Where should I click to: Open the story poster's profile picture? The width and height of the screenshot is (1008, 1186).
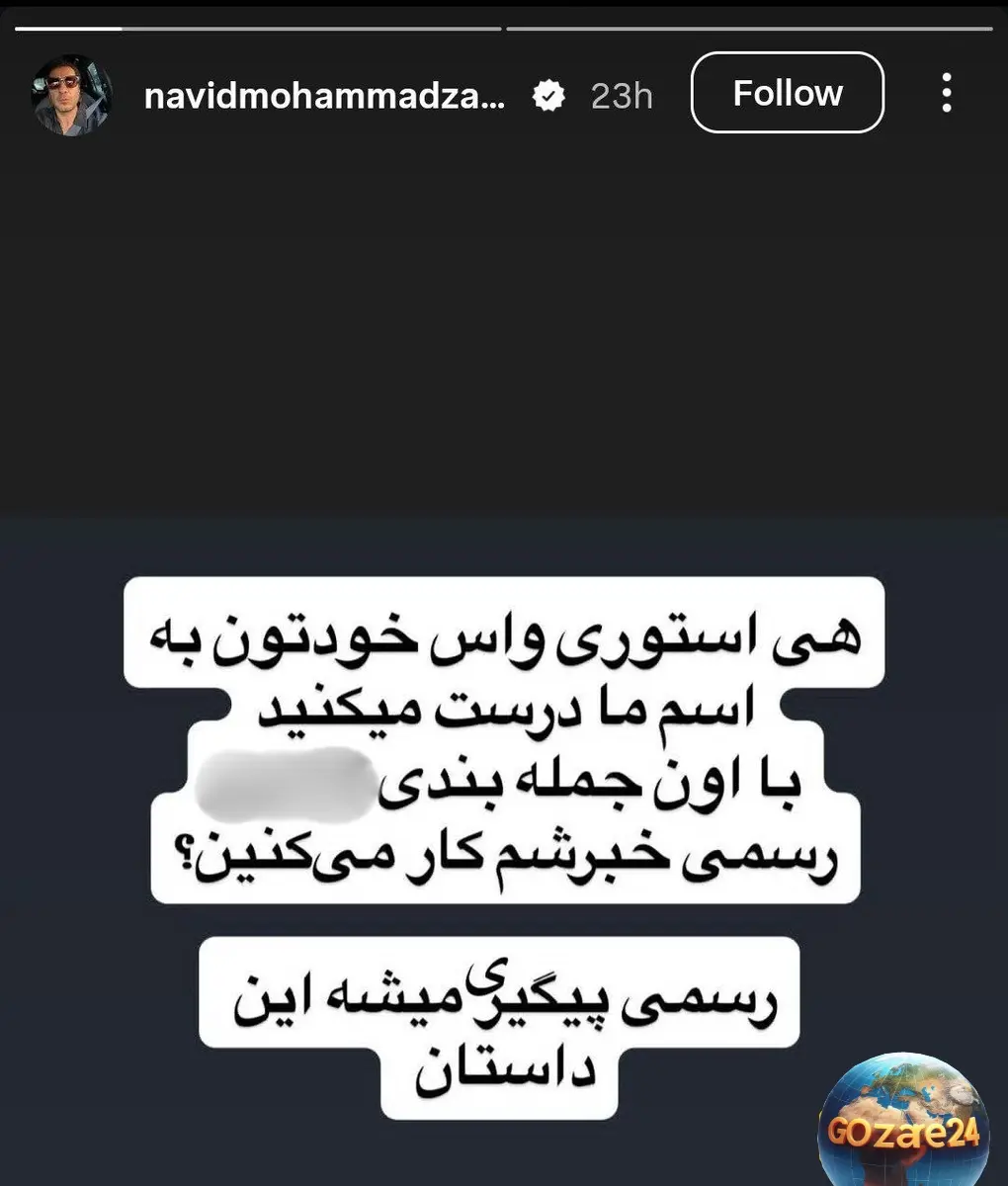pyautogui.click(x=73, y=94)
